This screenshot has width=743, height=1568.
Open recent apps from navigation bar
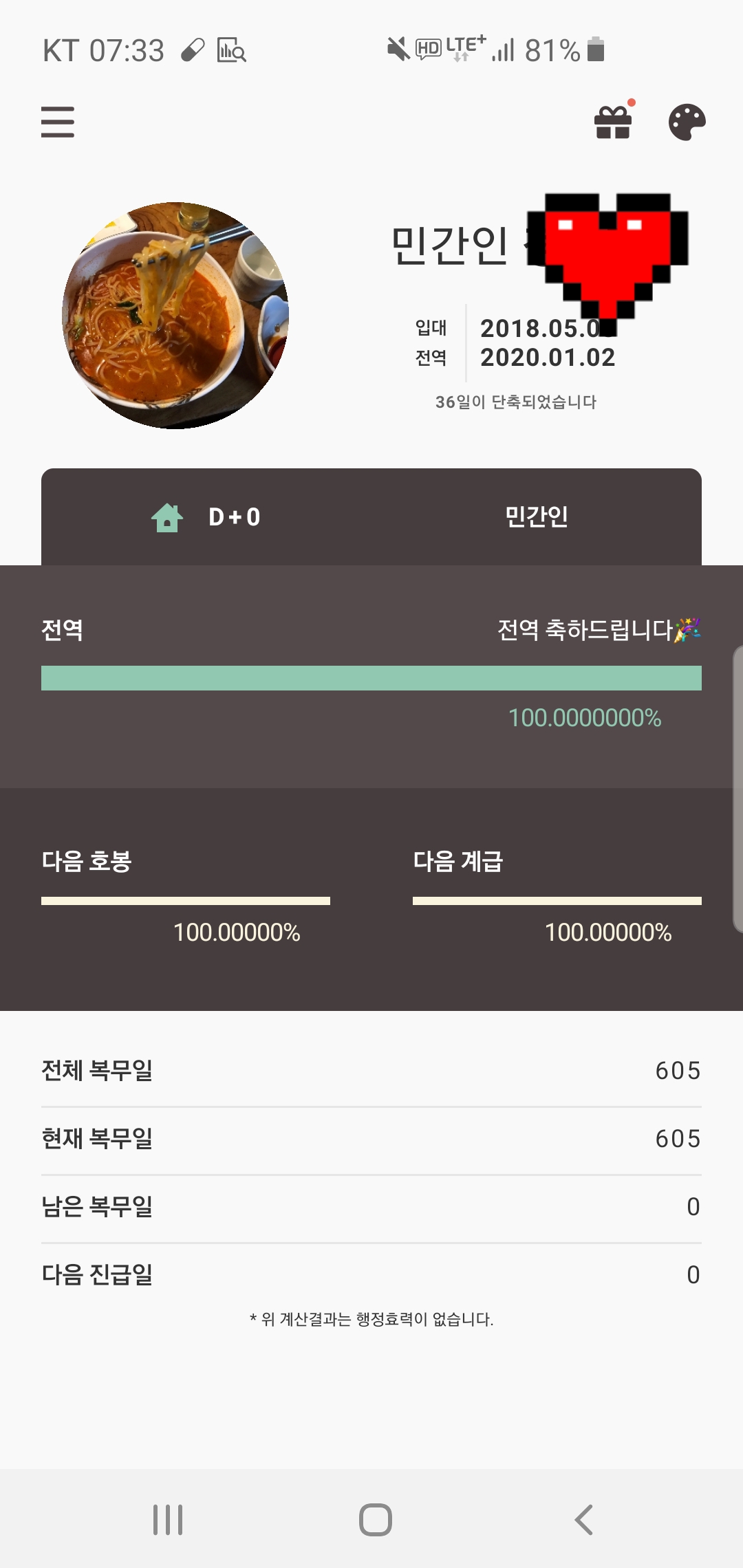click(x=168, y=1520)
